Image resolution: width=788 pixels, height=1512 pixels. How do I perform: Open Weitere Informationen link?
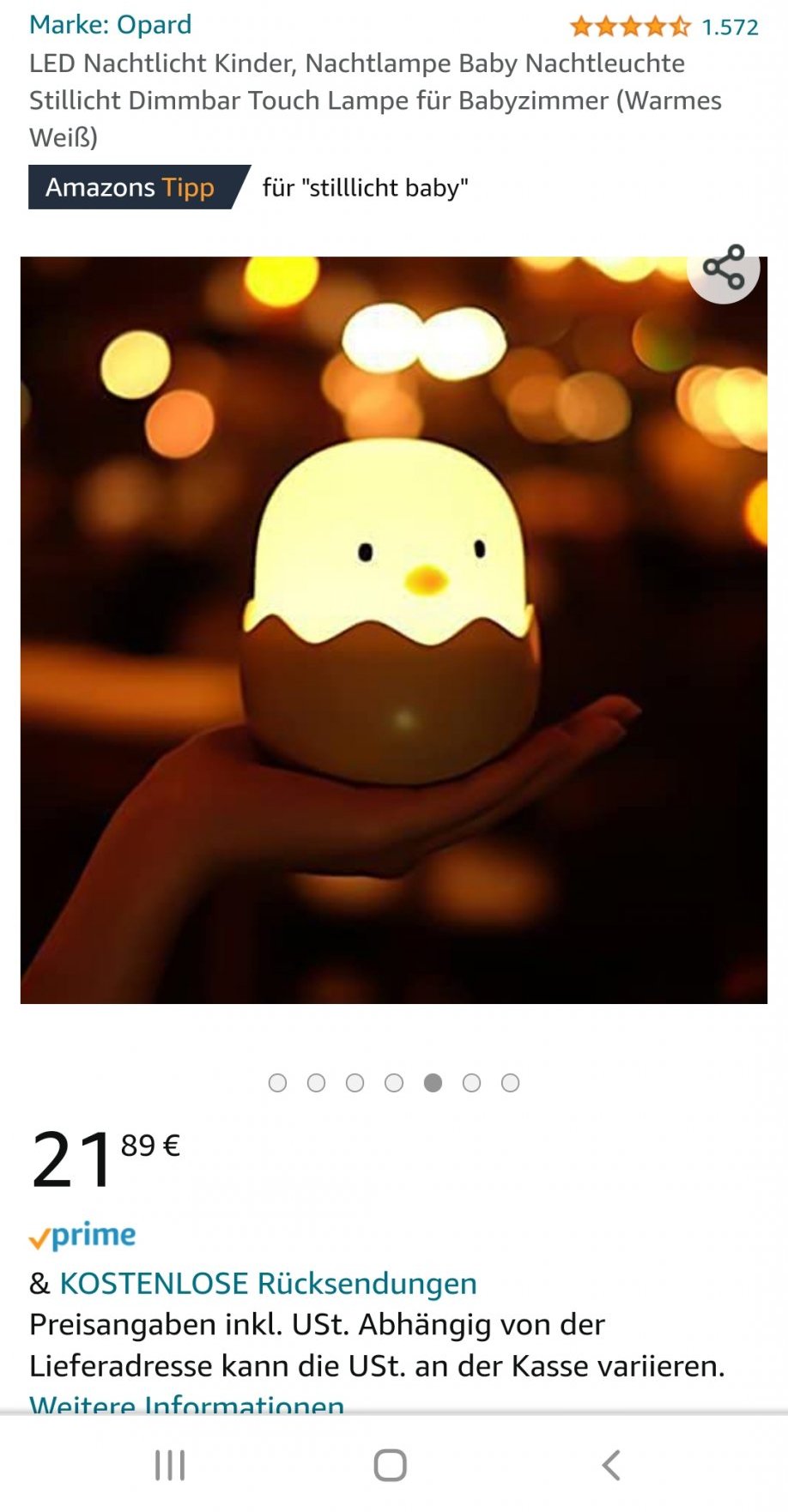187,1404
